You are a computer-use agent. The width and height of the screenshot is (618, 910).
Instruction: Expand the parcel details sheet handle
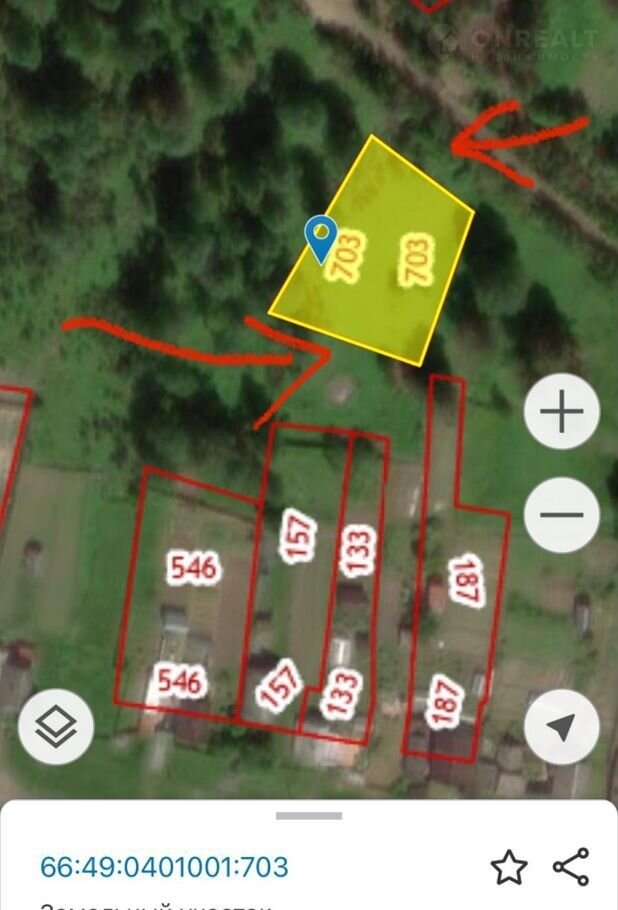[x=309, y=815]
